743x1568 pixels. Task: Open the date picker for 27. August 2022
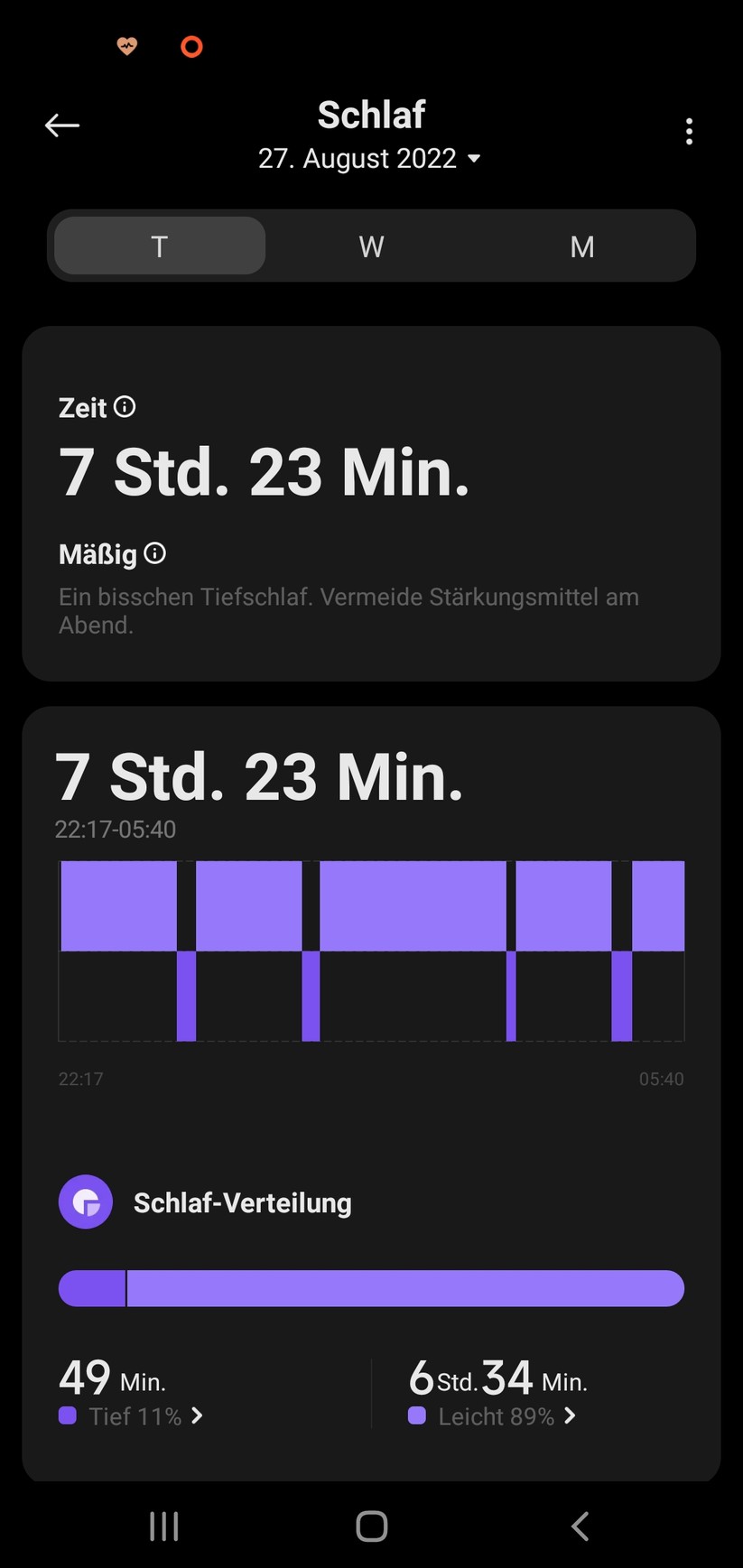[x=369, y=159]
